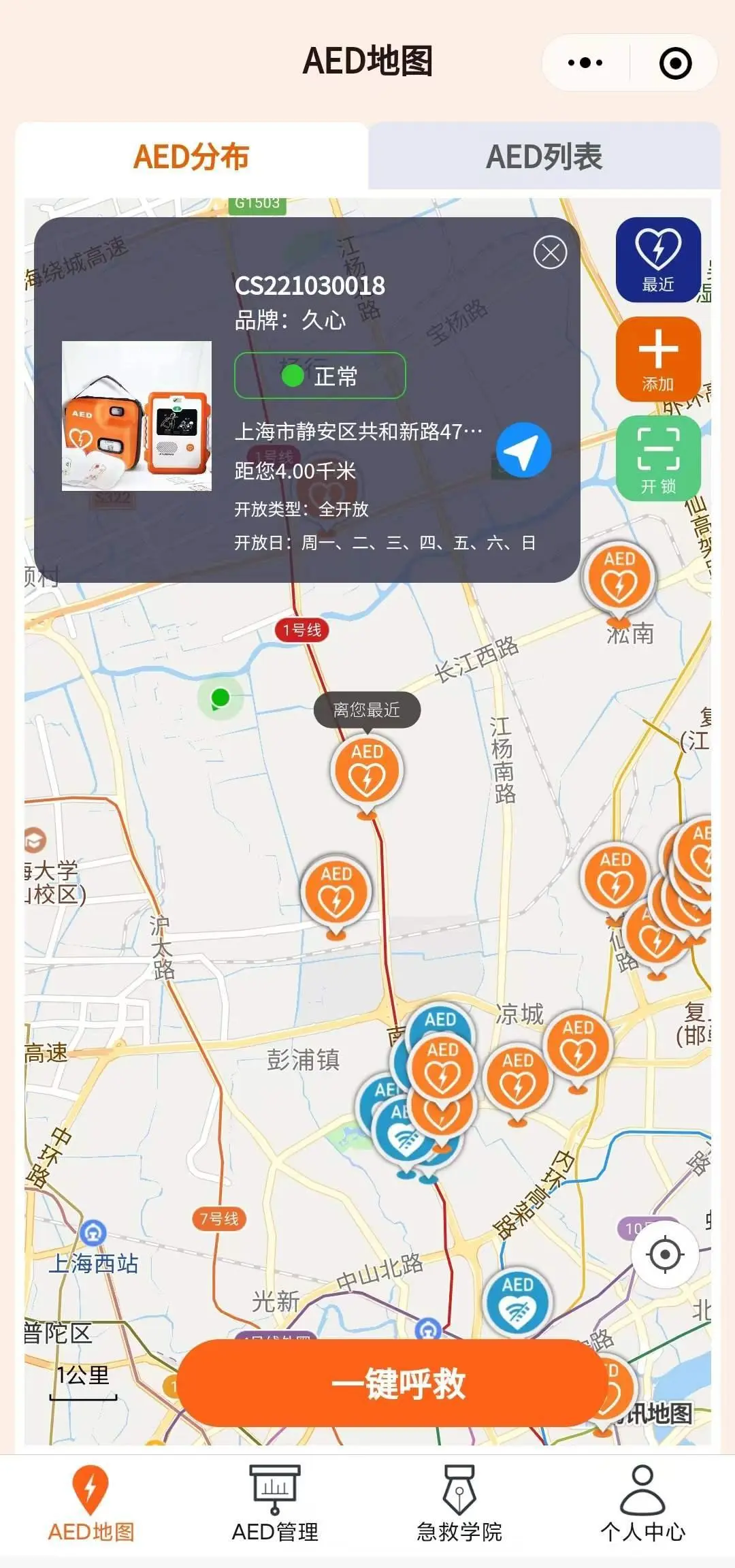Open the 开锁 scan unlock button
Viewport: 735px width, 1568px height.
click(x=658, y=458)
